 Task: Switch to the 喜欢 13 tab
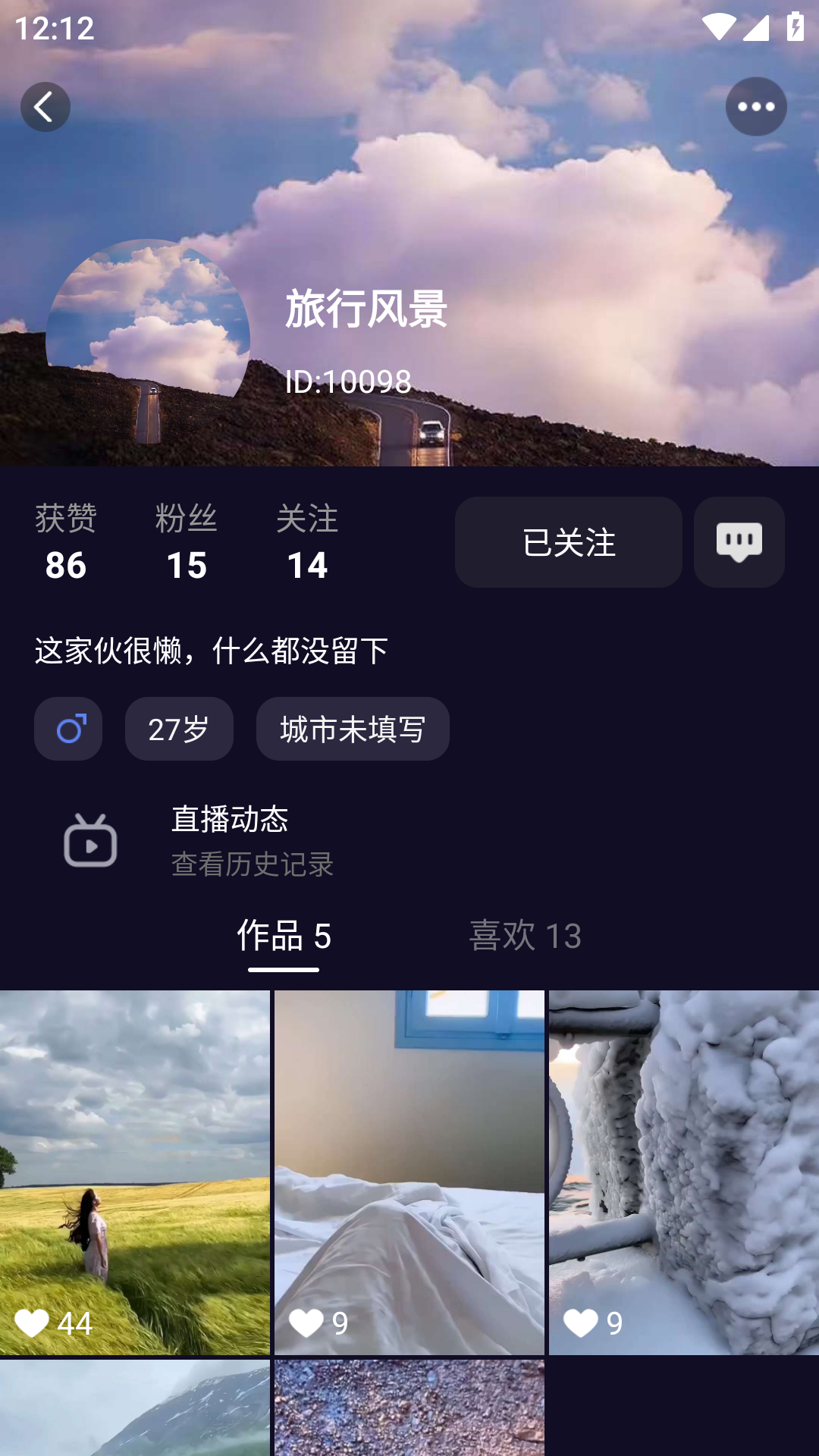pyautogui.click(x=526, y=937)
